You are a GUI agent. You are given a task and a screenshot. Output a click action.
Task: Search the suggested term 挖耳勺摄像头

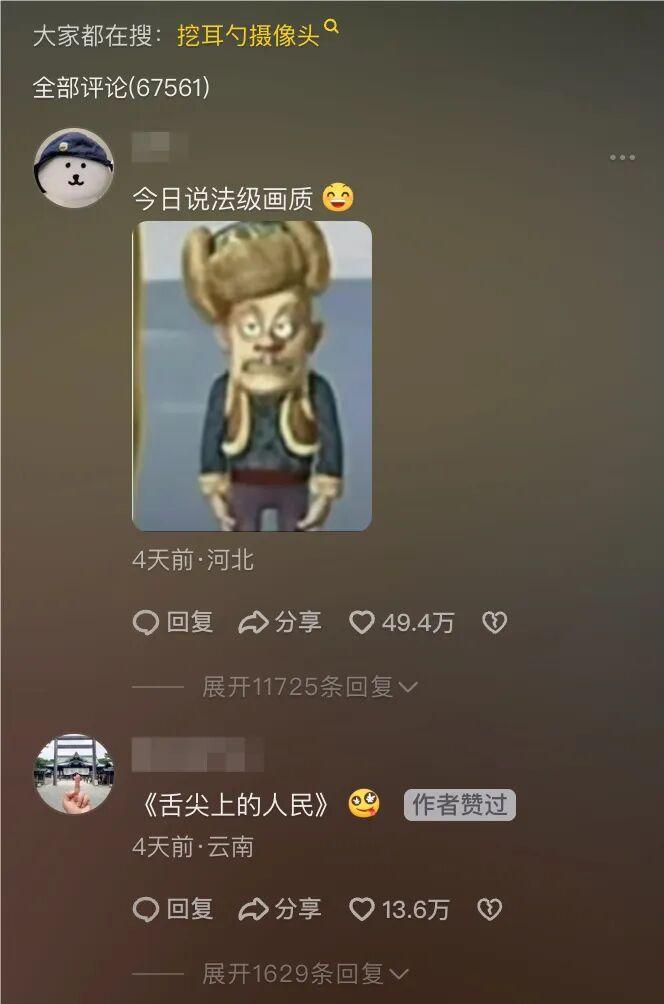(x=249, y=36)
